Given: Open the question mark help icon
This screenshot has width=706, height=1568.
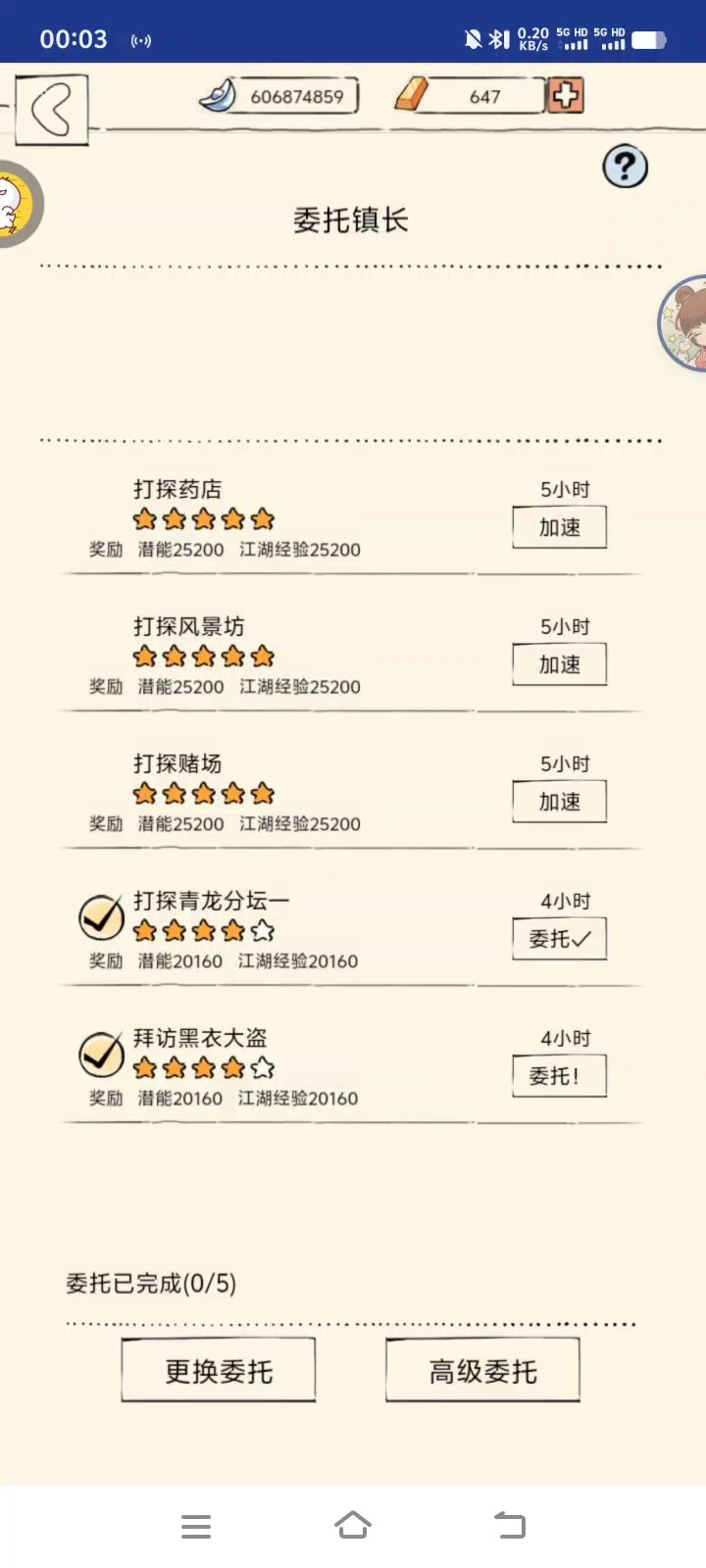Looking at the screenshot, I should point(625,168).
